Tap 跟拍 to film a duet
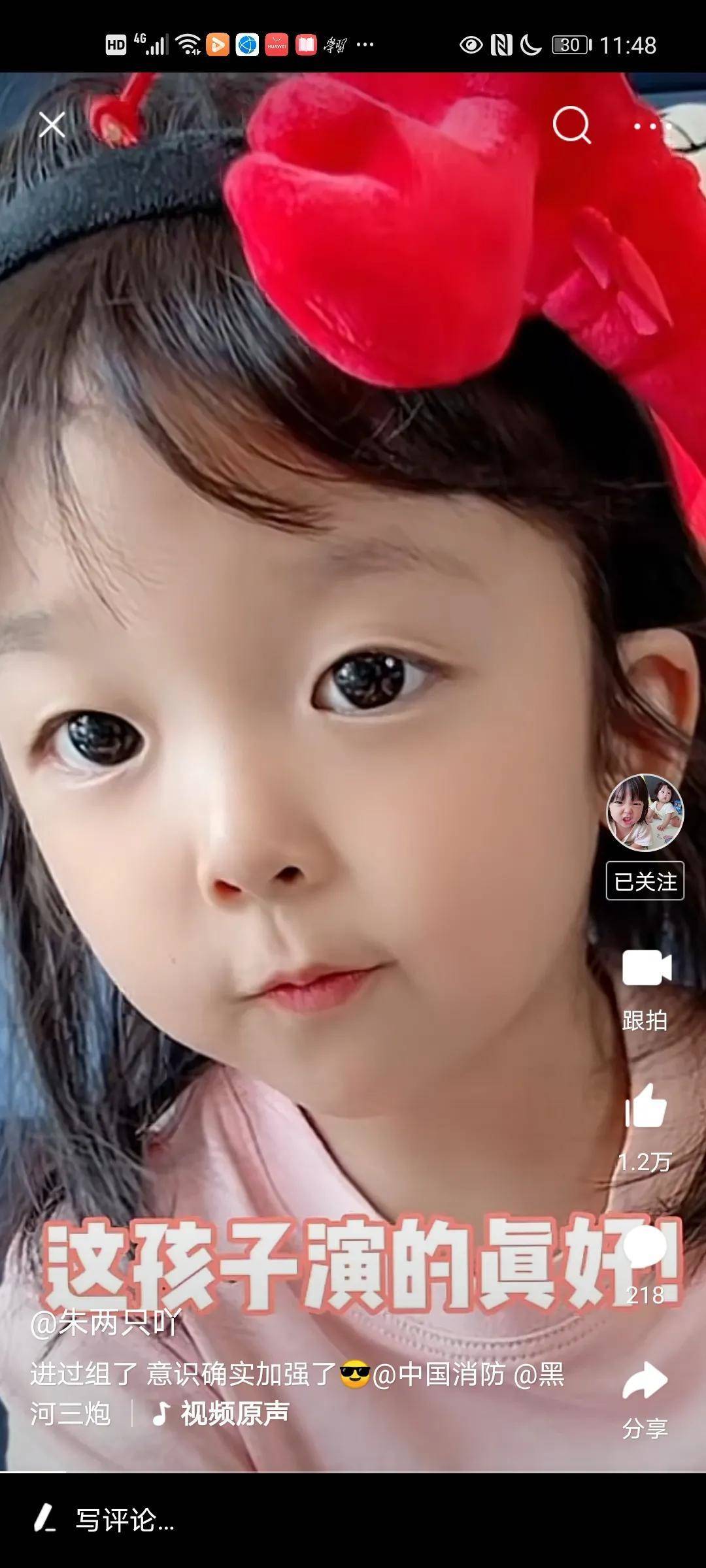Viewport: 706px width, 1568px height. (646, 988)
